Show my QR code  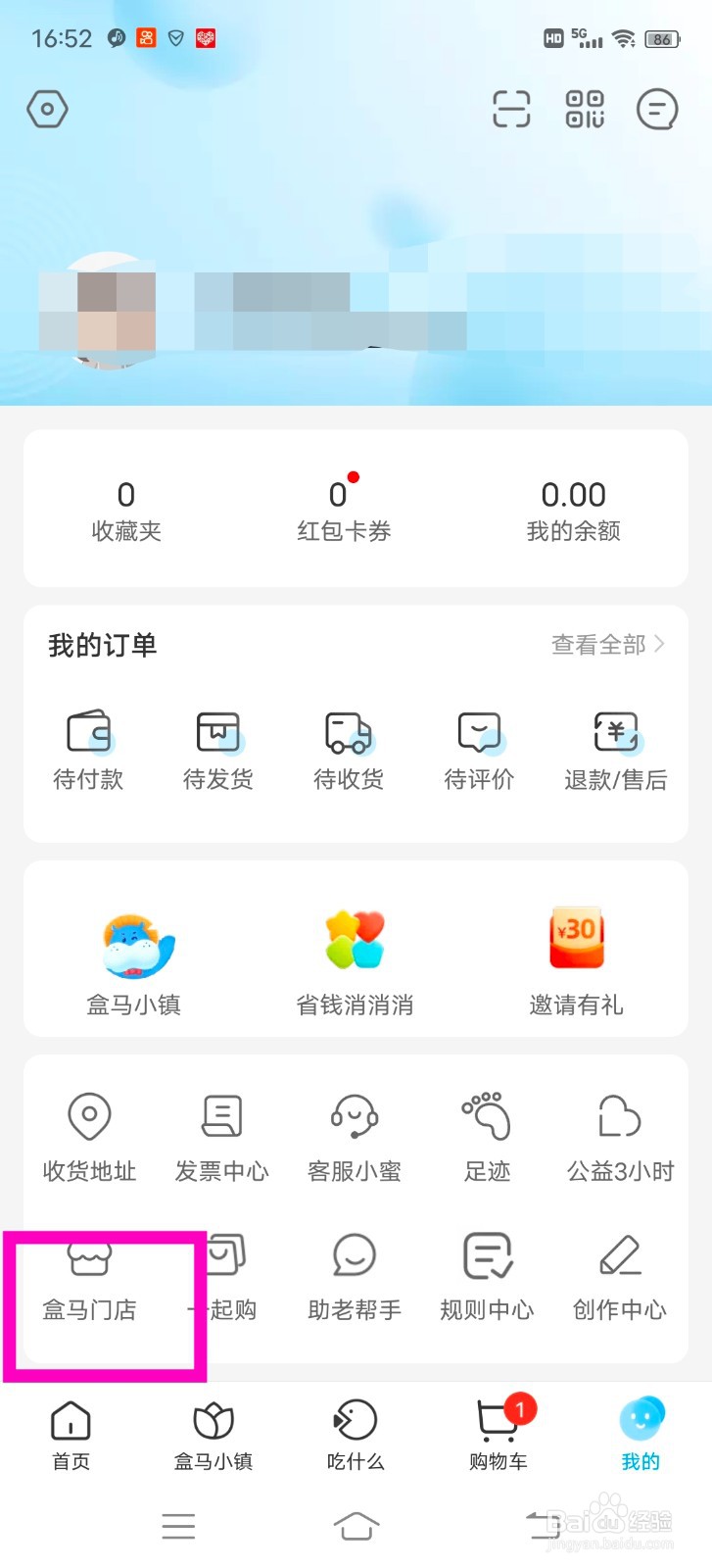click(585, 109)
